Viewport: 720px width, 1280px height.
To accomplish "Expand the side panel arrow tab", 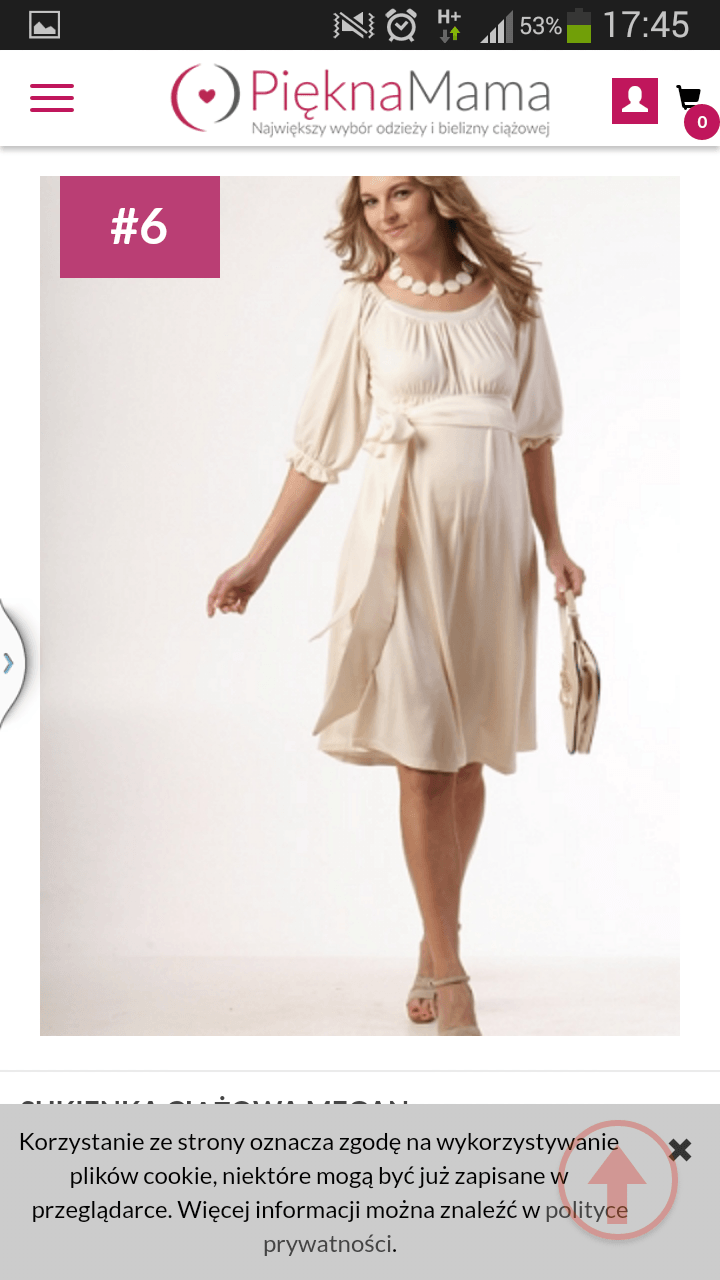I will click(x=9, y=662).
